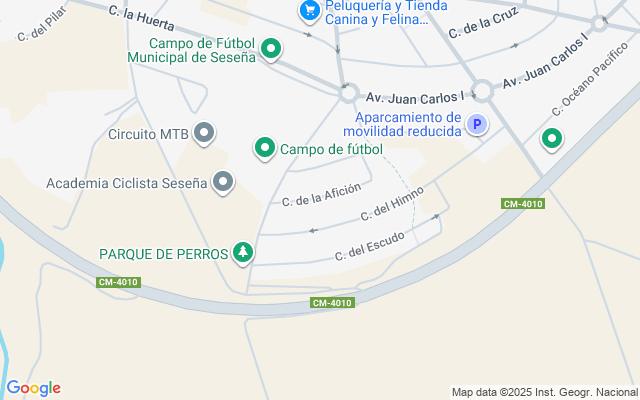The image size is (640, 400).
Task: Tap the Circuito MTB map marker
Action: [x=204, y=132]
